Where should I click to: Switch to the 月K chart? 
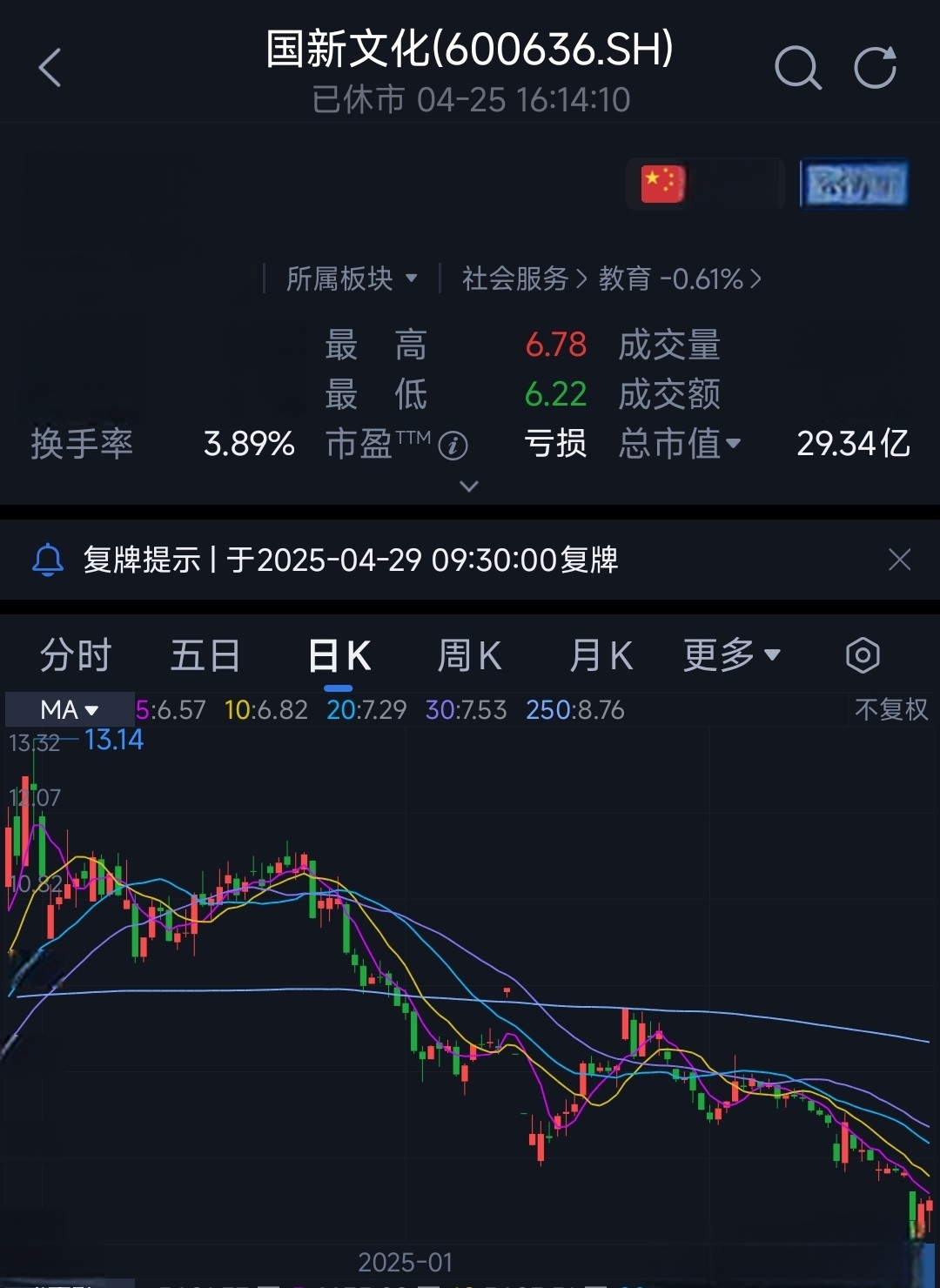[600, 655]
